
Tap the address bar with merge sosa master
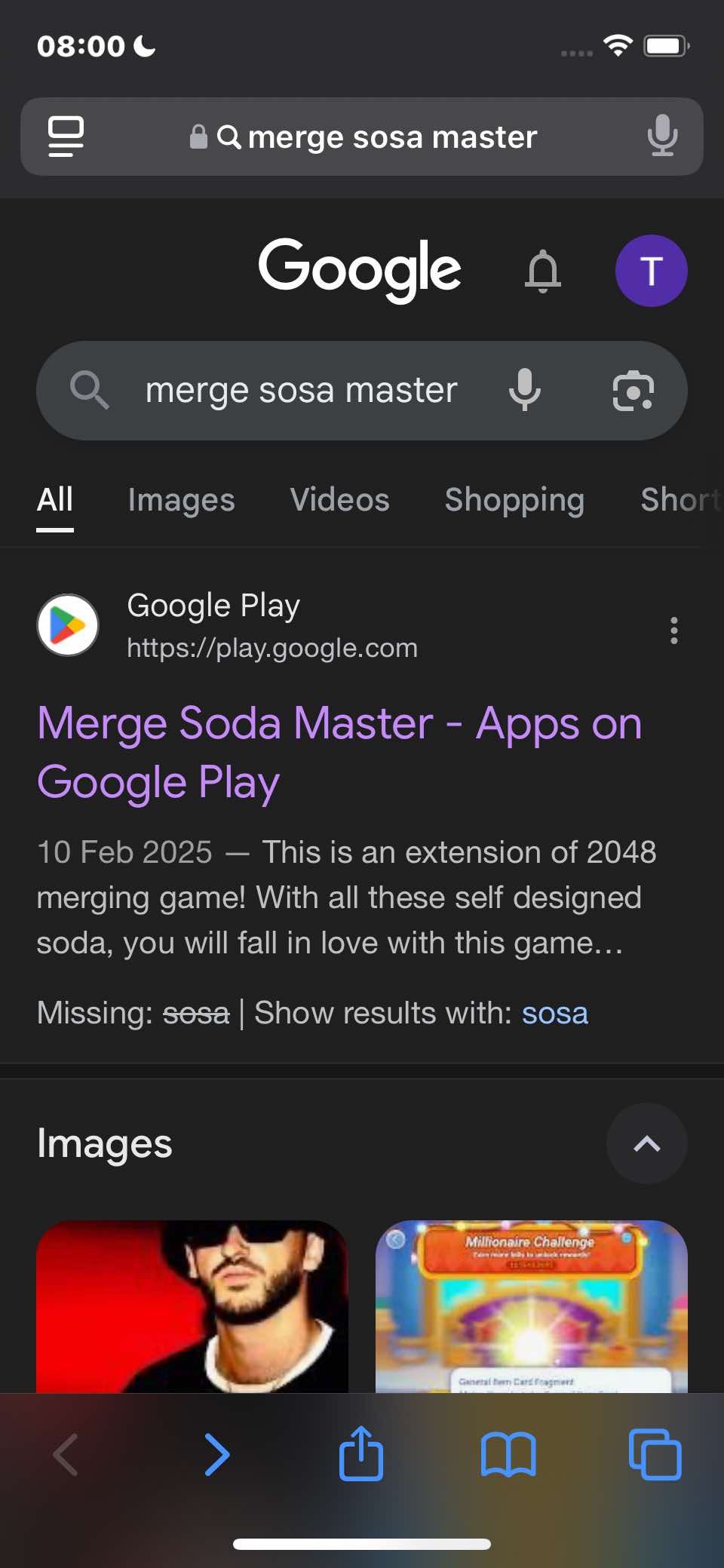coord(362,137)
